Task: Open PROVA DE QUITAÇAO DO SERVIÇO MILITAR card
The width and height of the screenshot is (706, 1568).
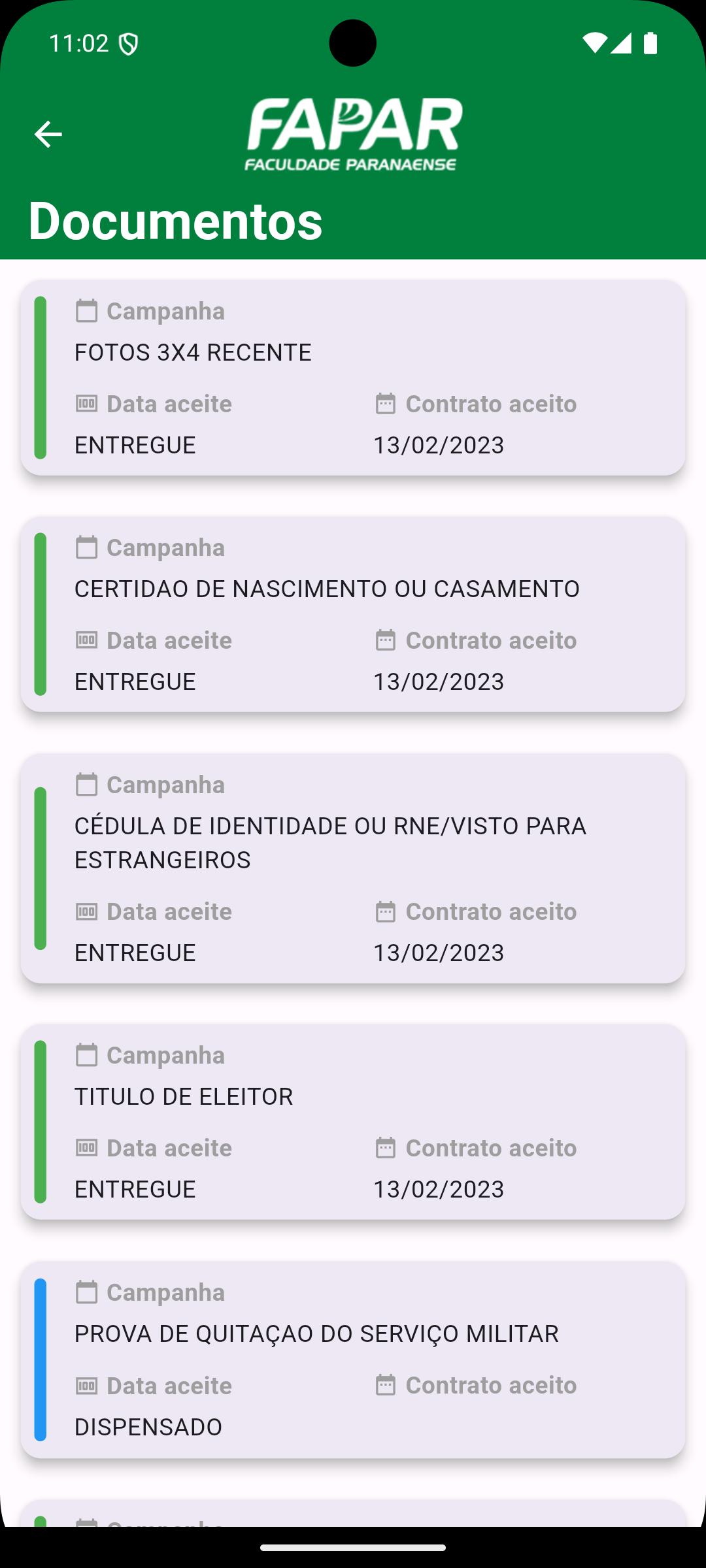Action: click(353, 1360)
